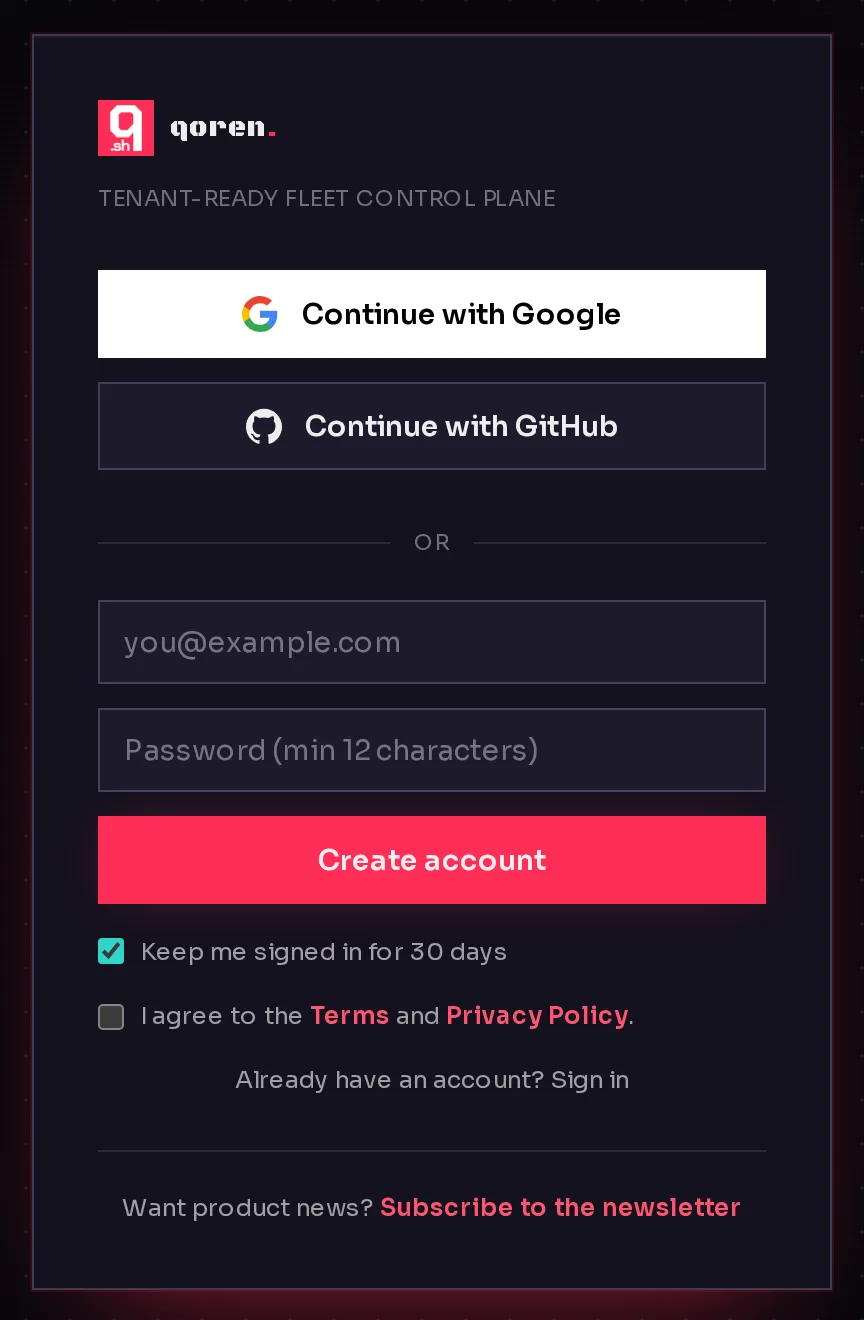
Task: Focus the email address field
Action: tap(432, 642)
